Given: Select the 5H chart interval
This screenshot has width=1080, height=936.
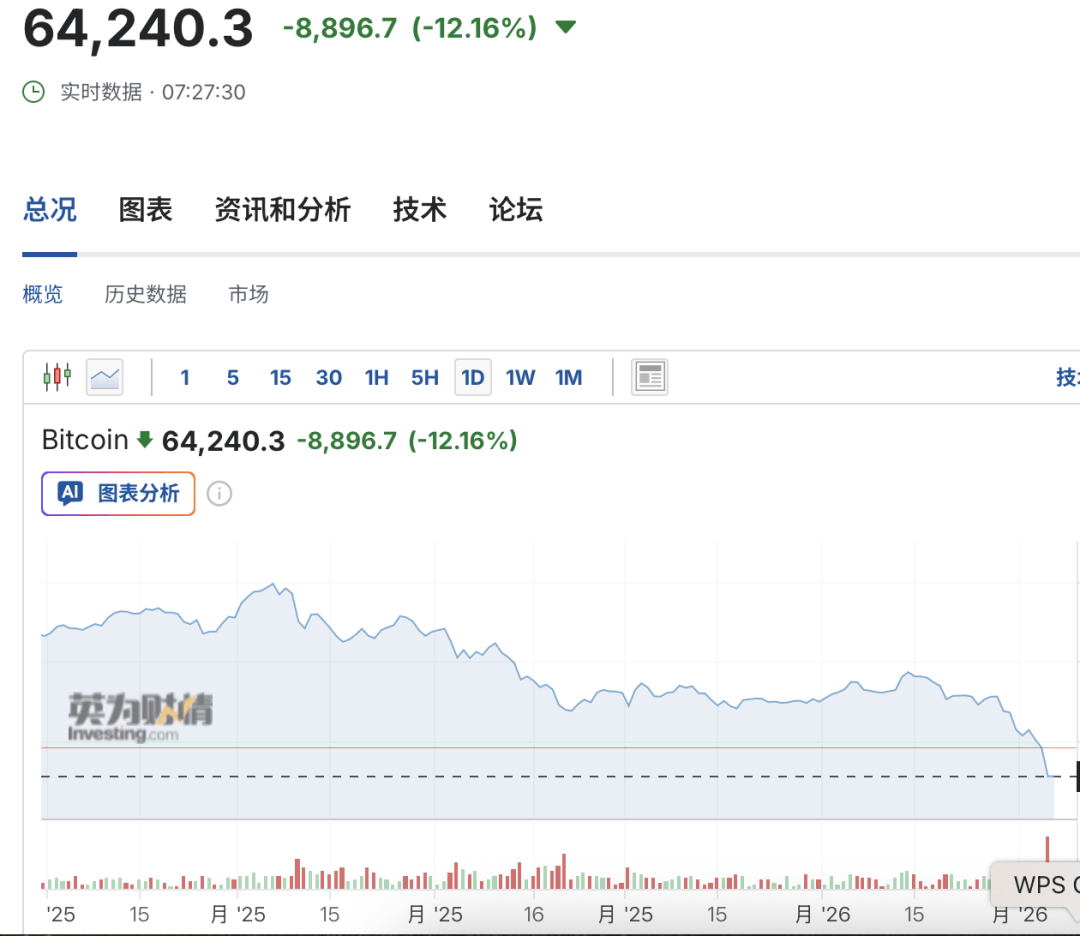Looking at the screenshot, I should (425, 378).
